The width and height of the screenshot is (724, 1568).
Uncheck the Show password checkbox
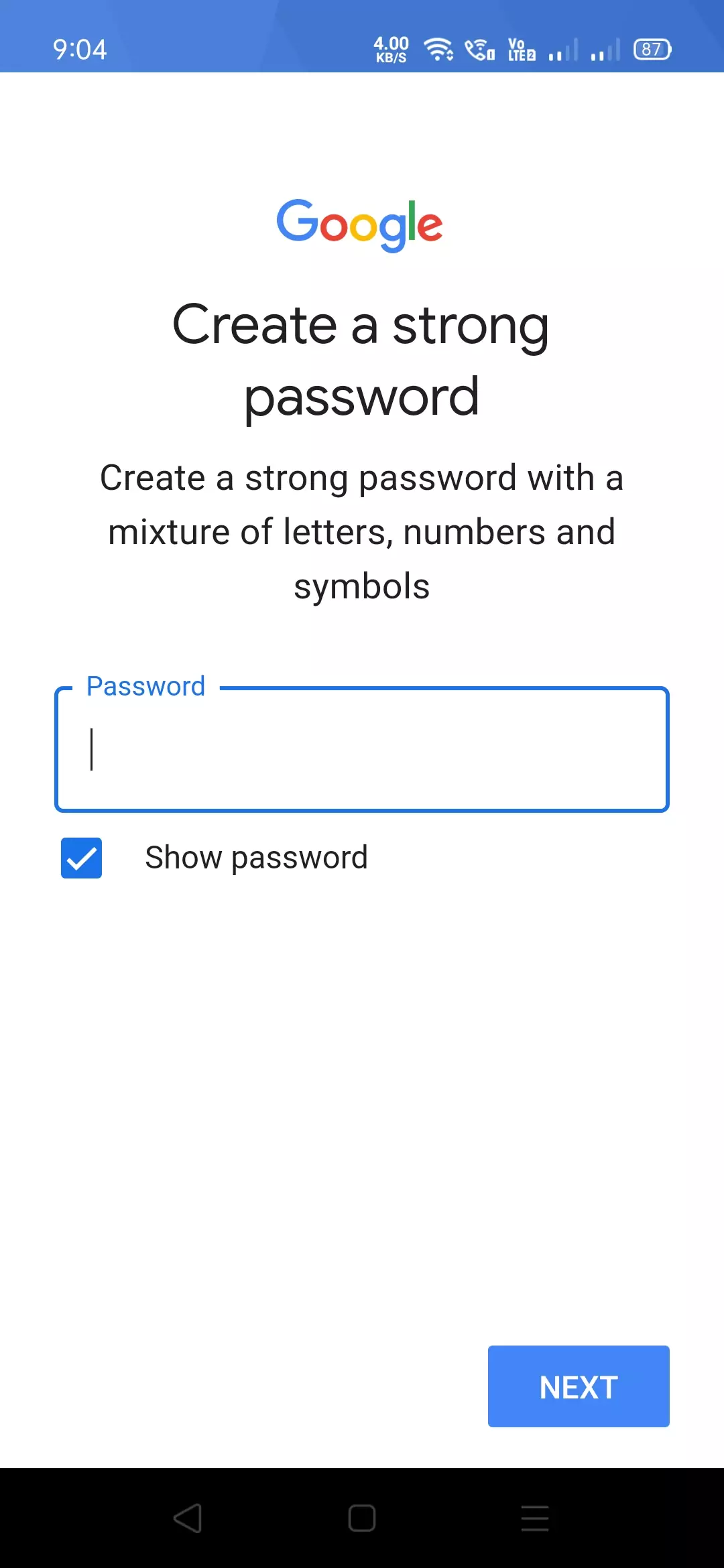click(x=81, y=858)
